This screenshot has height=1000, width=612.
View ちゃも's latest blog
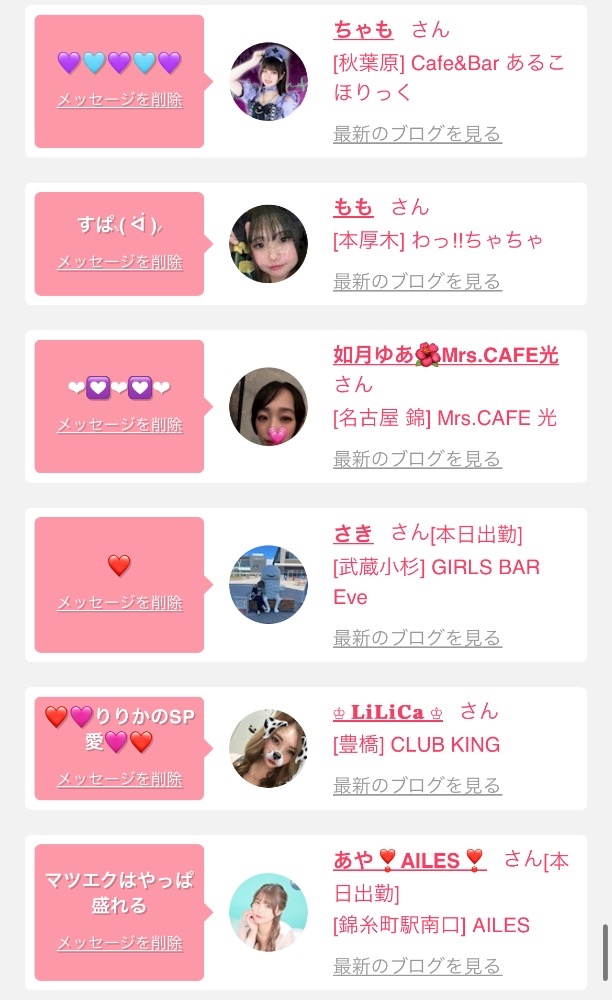418,134
